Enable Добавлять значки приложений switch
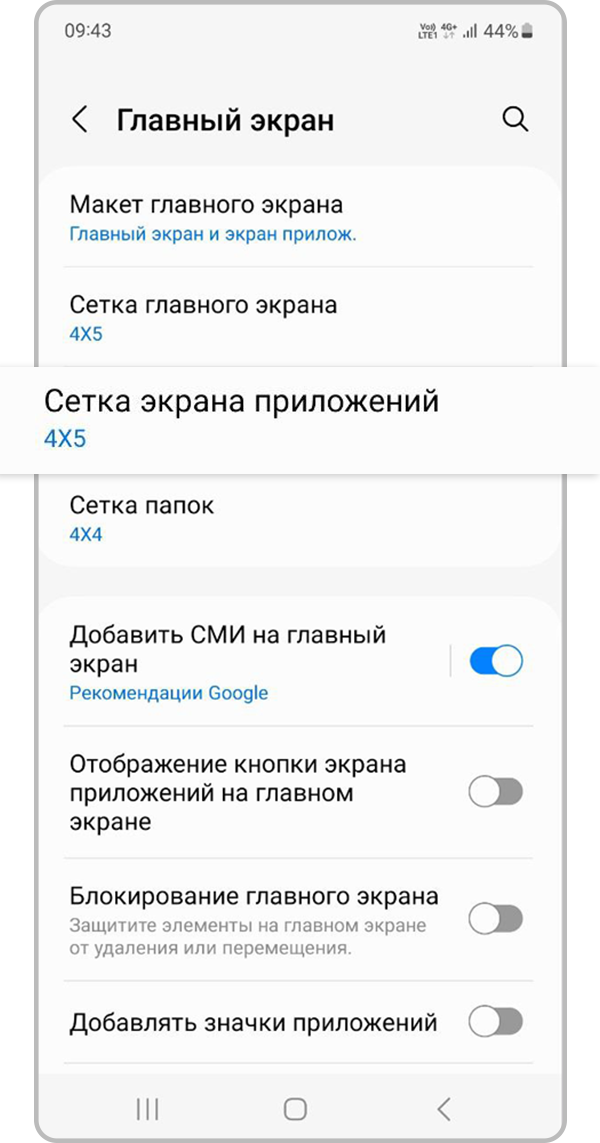600x1143 pixels. pos(496,1022)
